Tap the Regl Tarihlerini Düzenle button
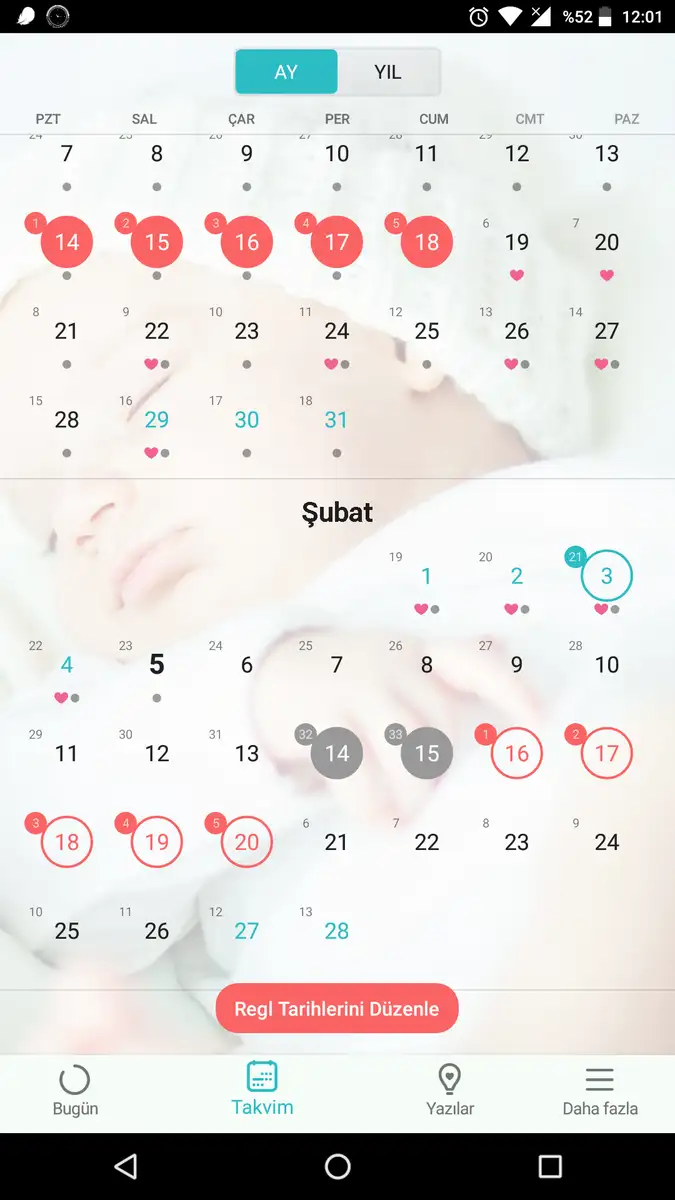Screen dimensions: 675x1200 pos(337,1008)
